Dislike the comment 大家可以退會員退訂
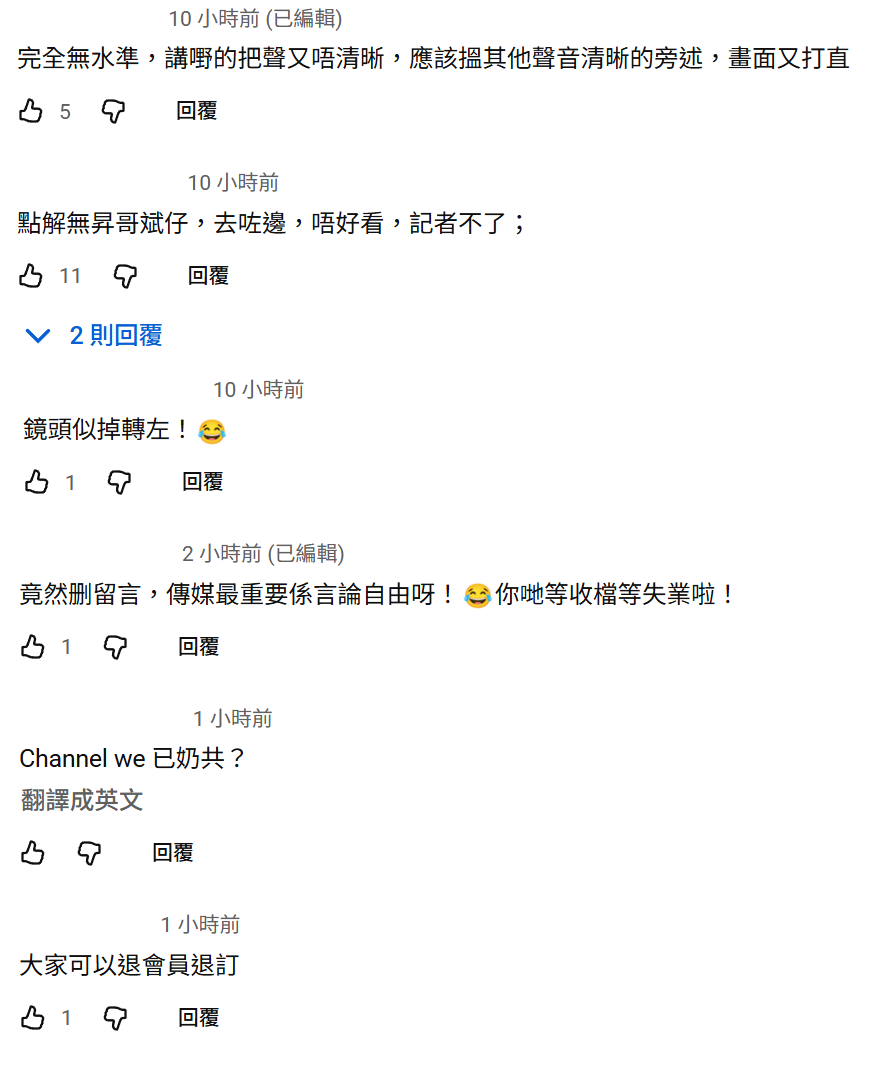This screenshot has width=888, height=1080. [116, 1018]
